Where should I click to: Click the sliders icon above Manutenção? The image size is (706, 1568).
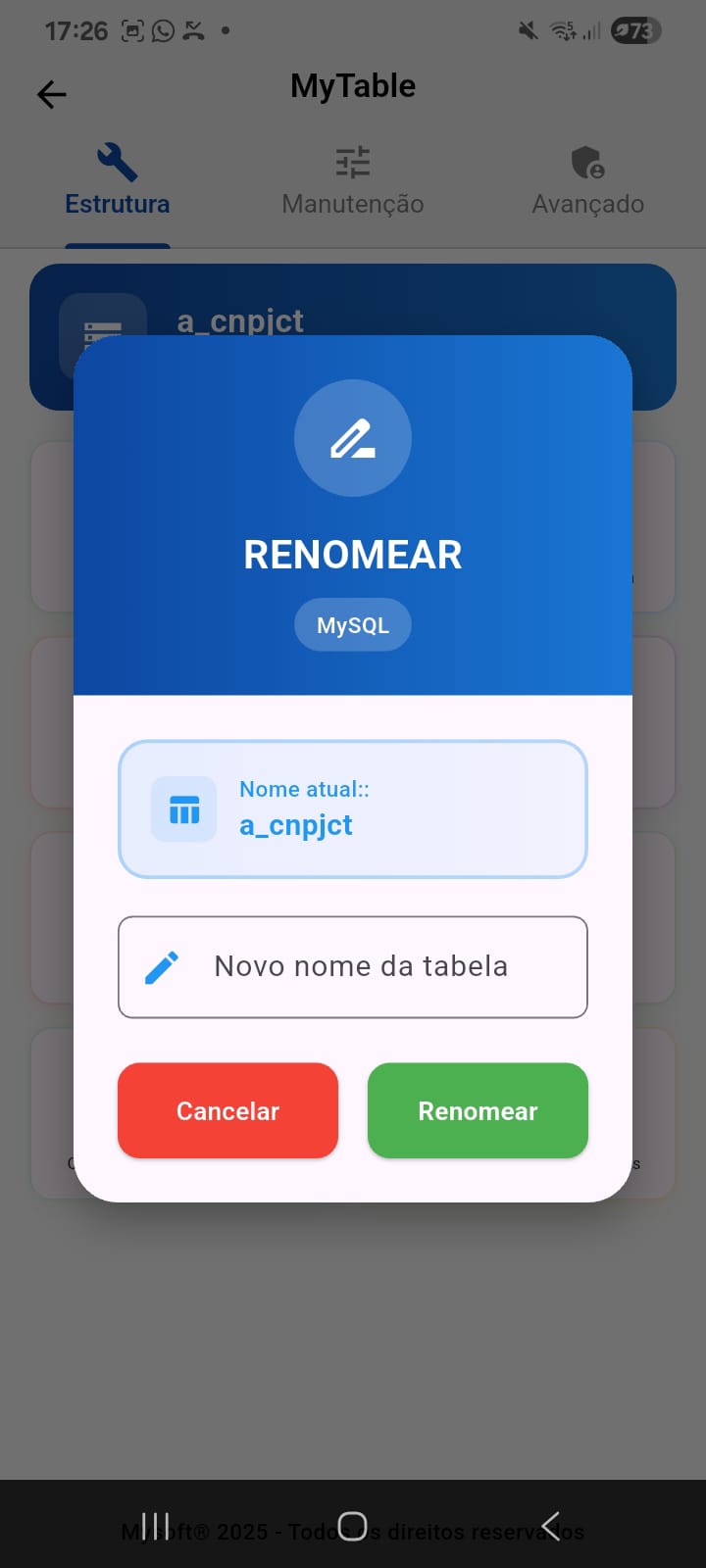pyautogui.click(x=352, y=161)
